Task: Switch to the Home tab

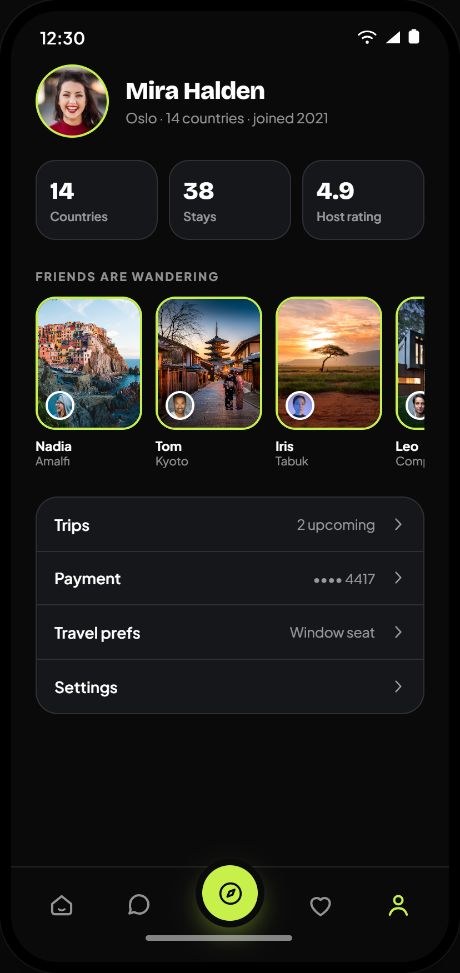Action: pos(61,906)
